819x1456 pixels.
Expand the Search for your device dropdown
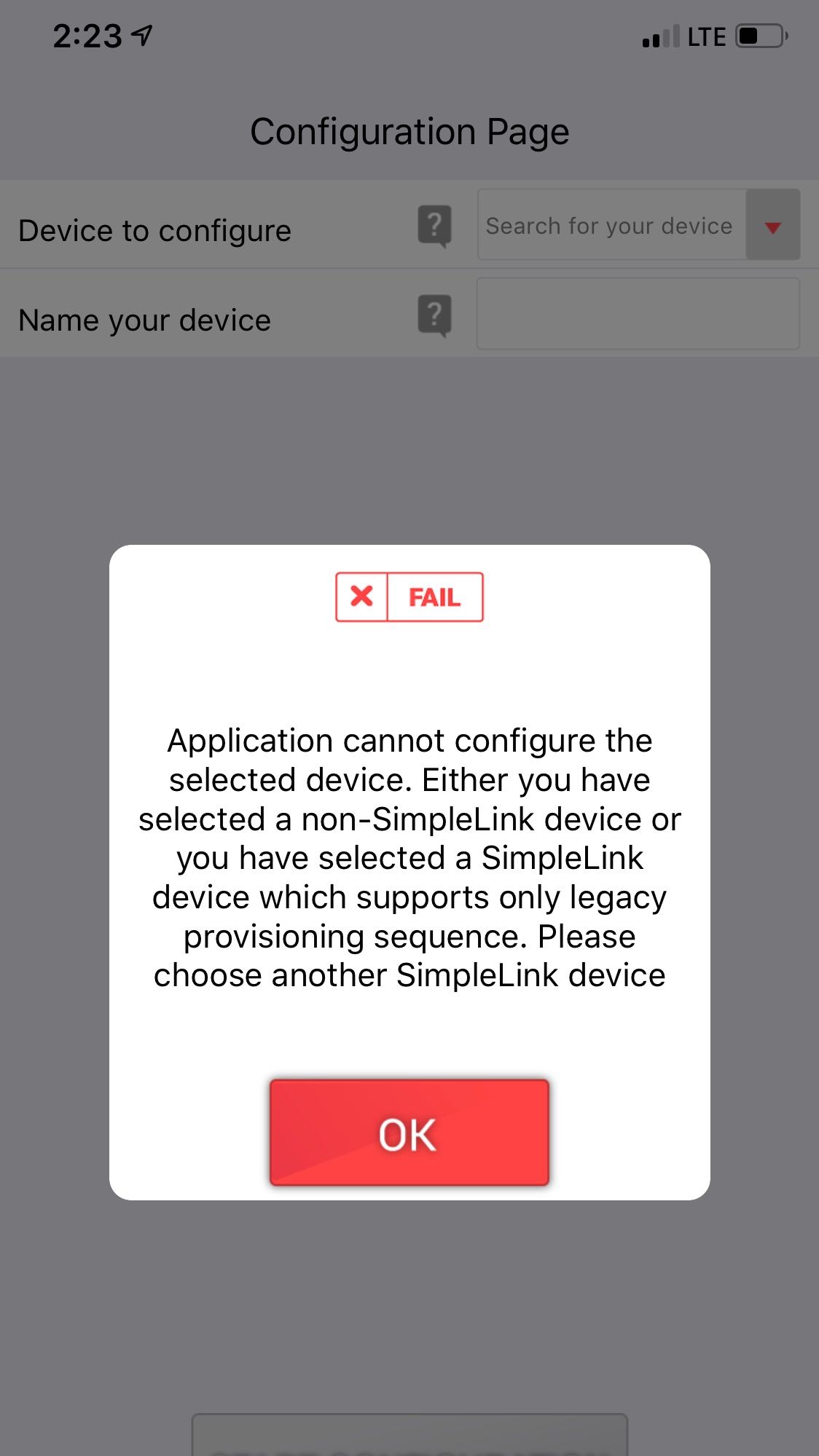pyautogui.click(x=772, y=226)
